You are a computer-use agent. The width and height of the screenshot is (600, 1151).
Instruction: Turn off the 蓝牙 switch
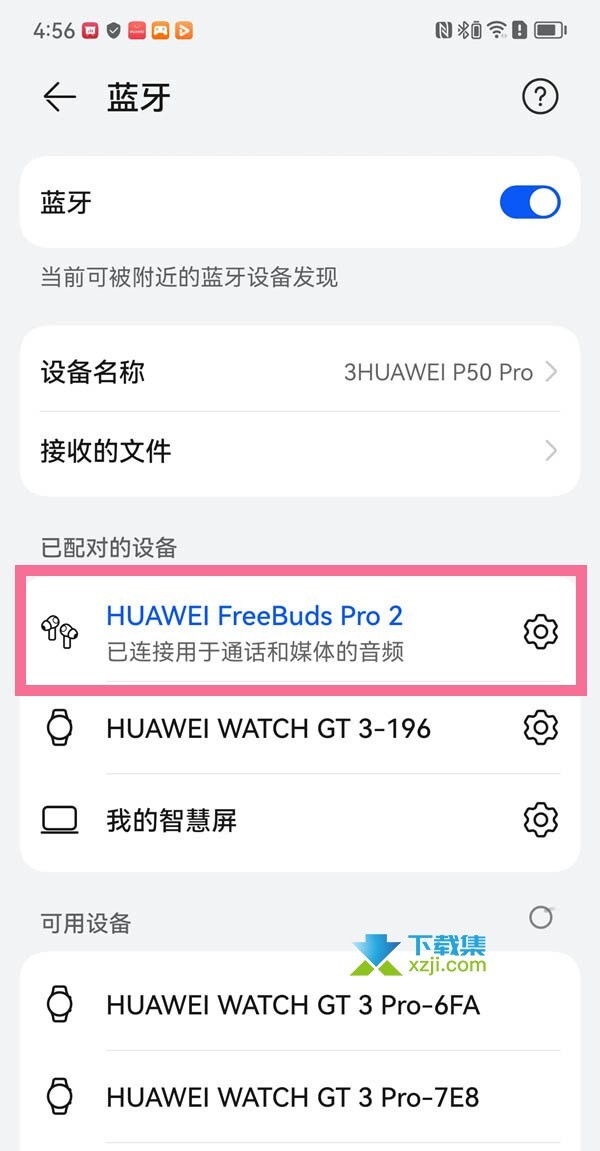(x=529, y=202)
